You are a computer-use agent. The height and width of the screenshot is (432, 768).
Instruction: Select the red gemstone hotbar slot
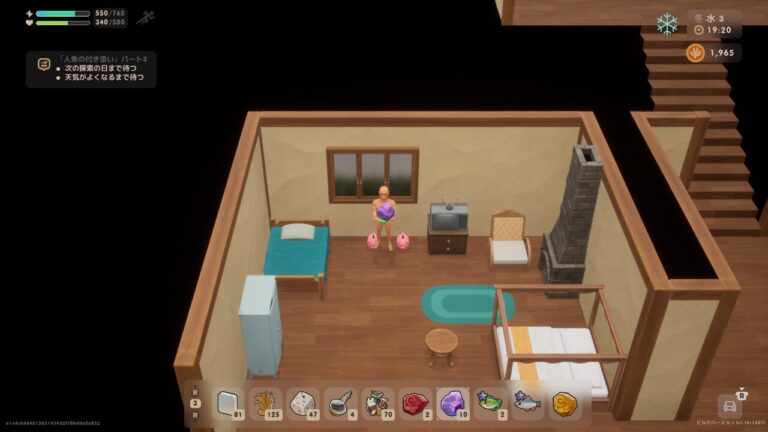pos(415,402)
